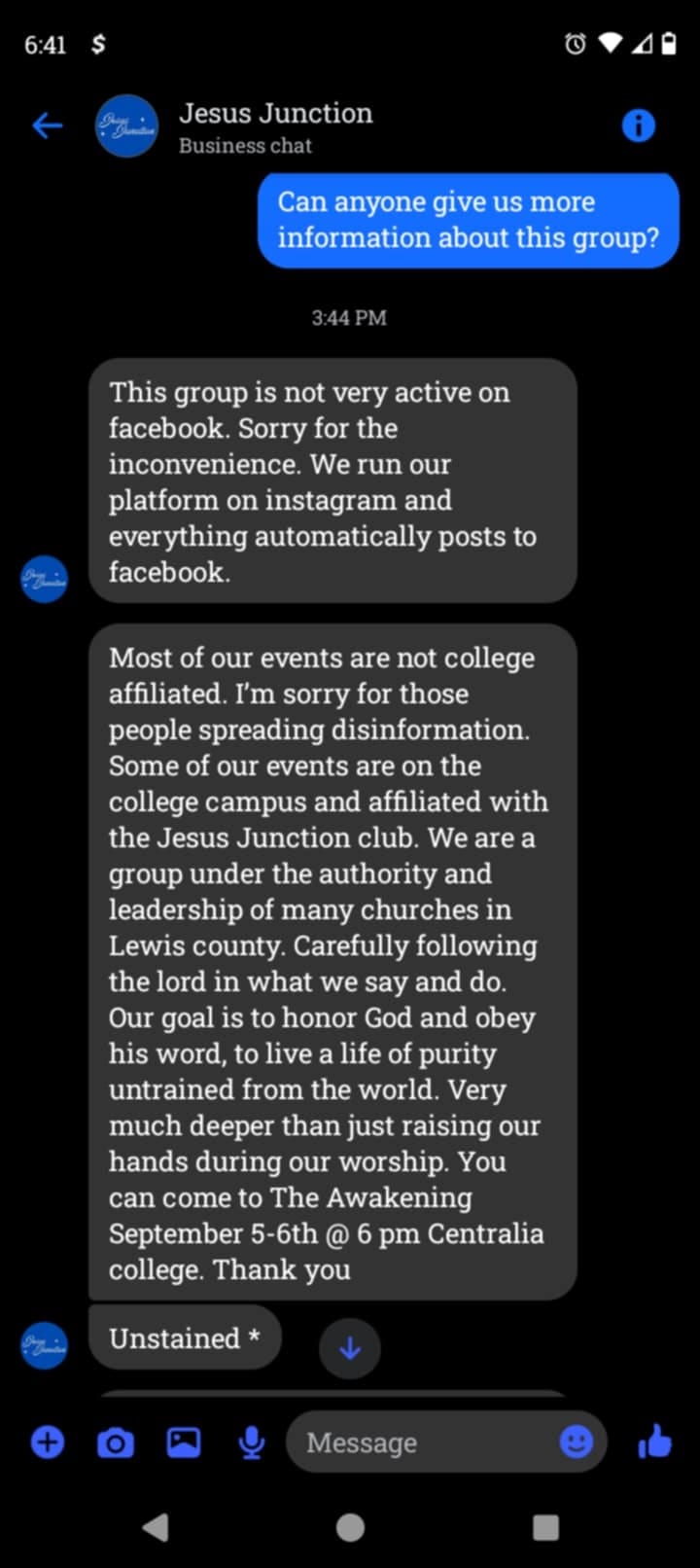
Task: Go back from Jesus Junction chat
Action: (x=47, y=125)
